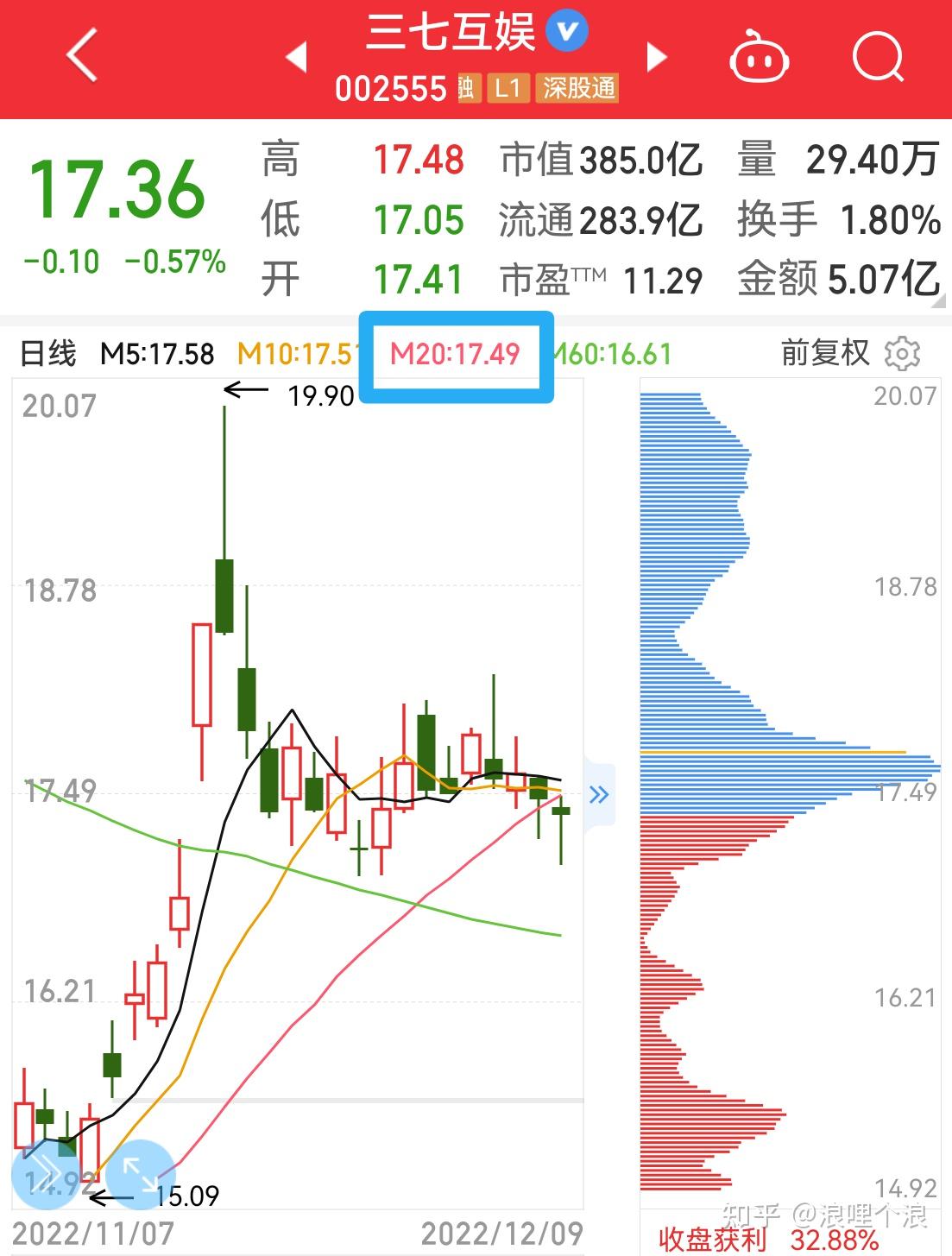Collapse the chip distribution panel arrow
The height and width of the screenshot is (1256, 952).
coord(599,795)
